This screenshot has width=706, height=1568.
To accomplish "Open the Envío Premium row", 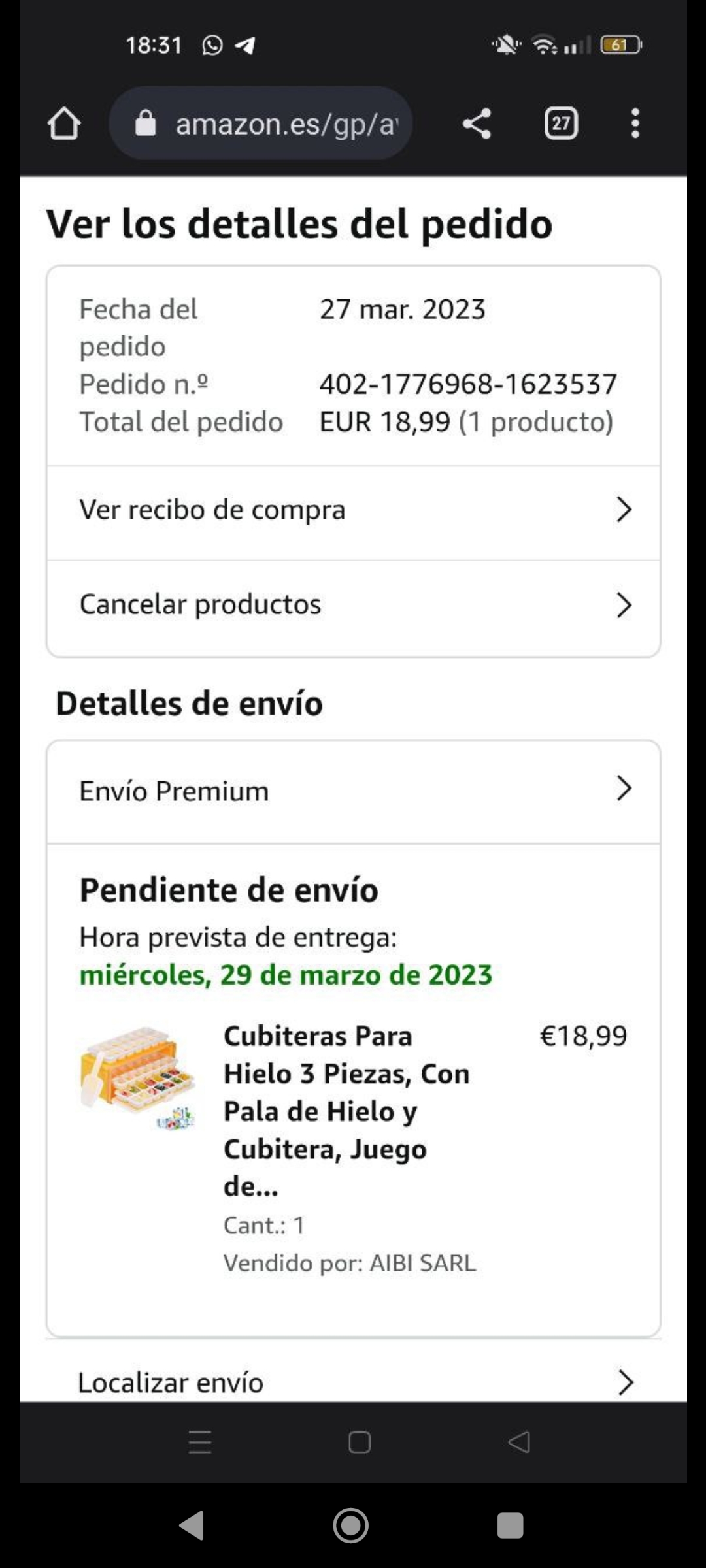I will click(353, 791).
